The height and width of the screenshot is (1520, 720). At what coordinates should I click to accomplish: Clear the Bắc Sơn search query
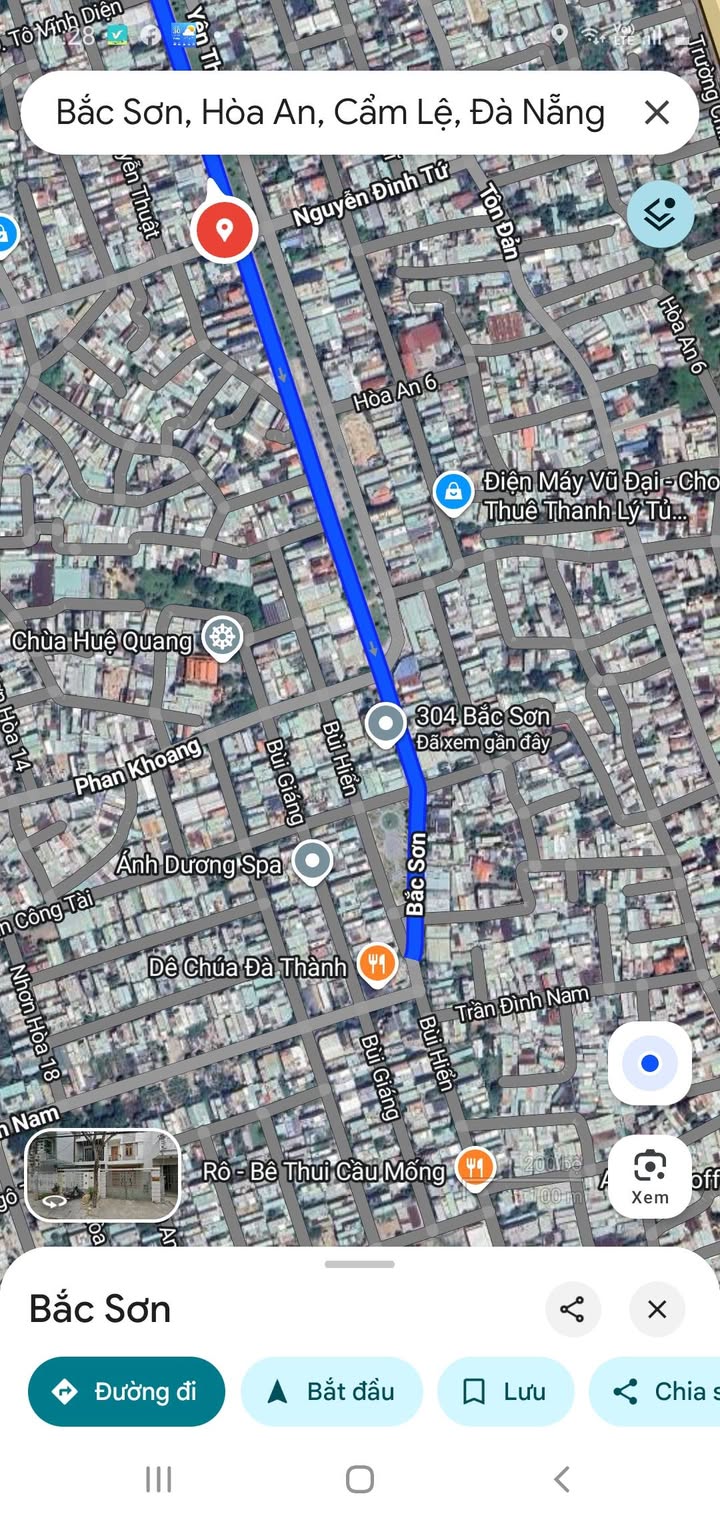pyautogui.click(x=656, y=112)
